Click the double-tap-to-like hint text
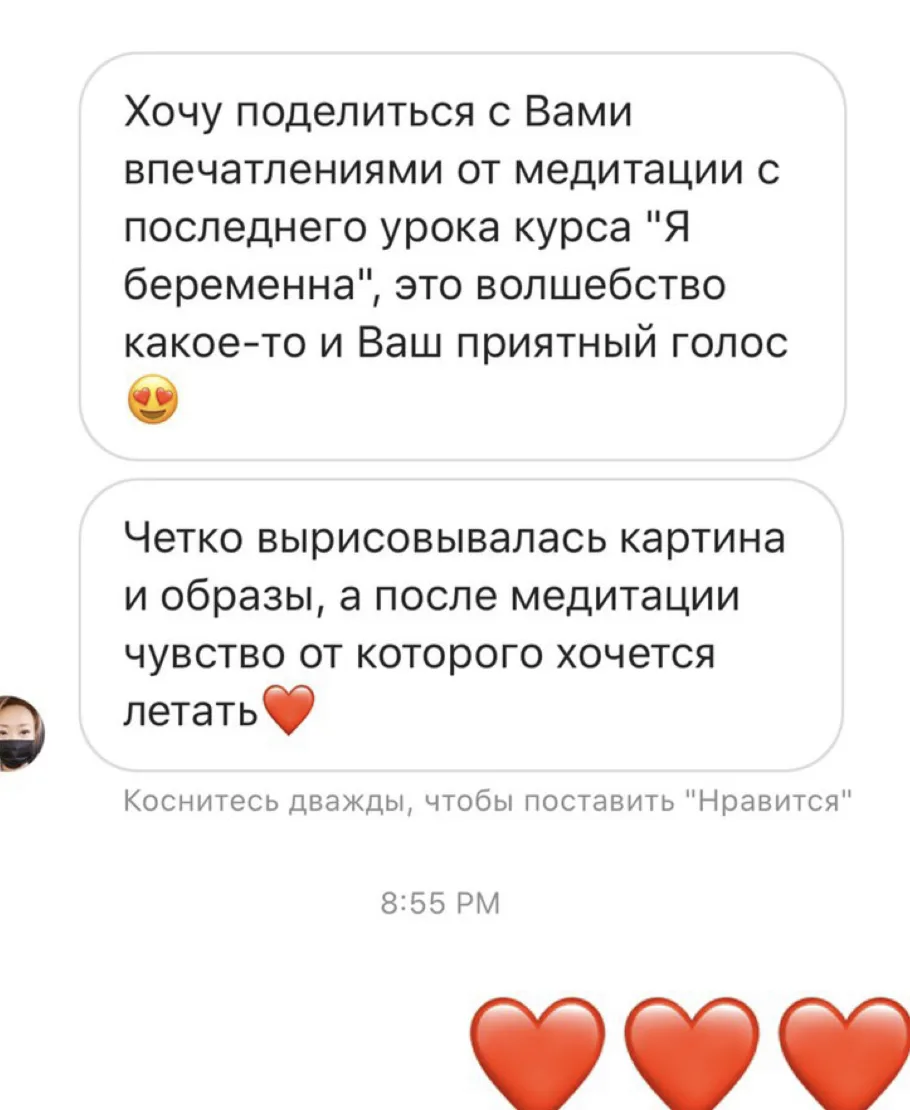Image resolution: width=910 pixels, height=1110 pixels. 487,796
